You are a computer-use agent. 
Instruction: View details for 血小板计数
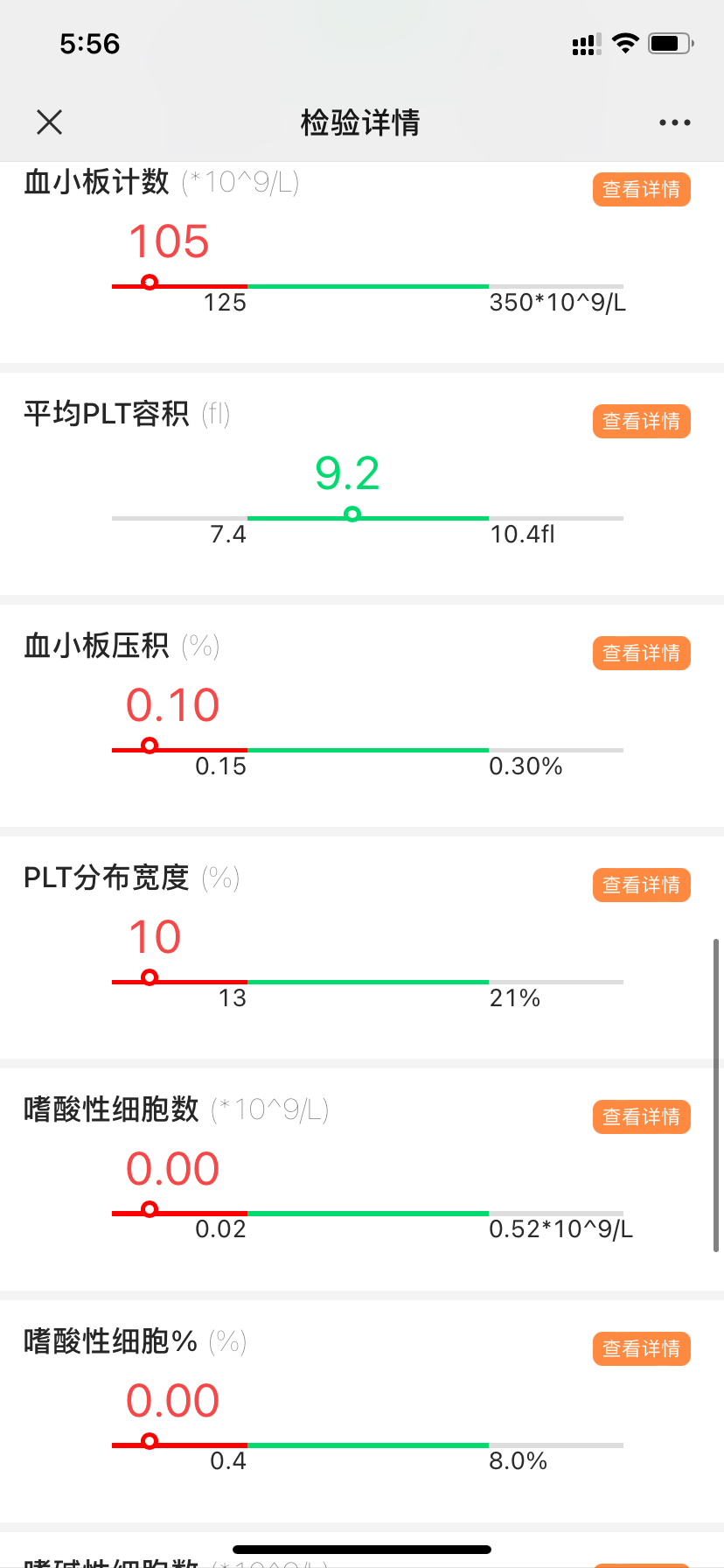coord(642,189)
